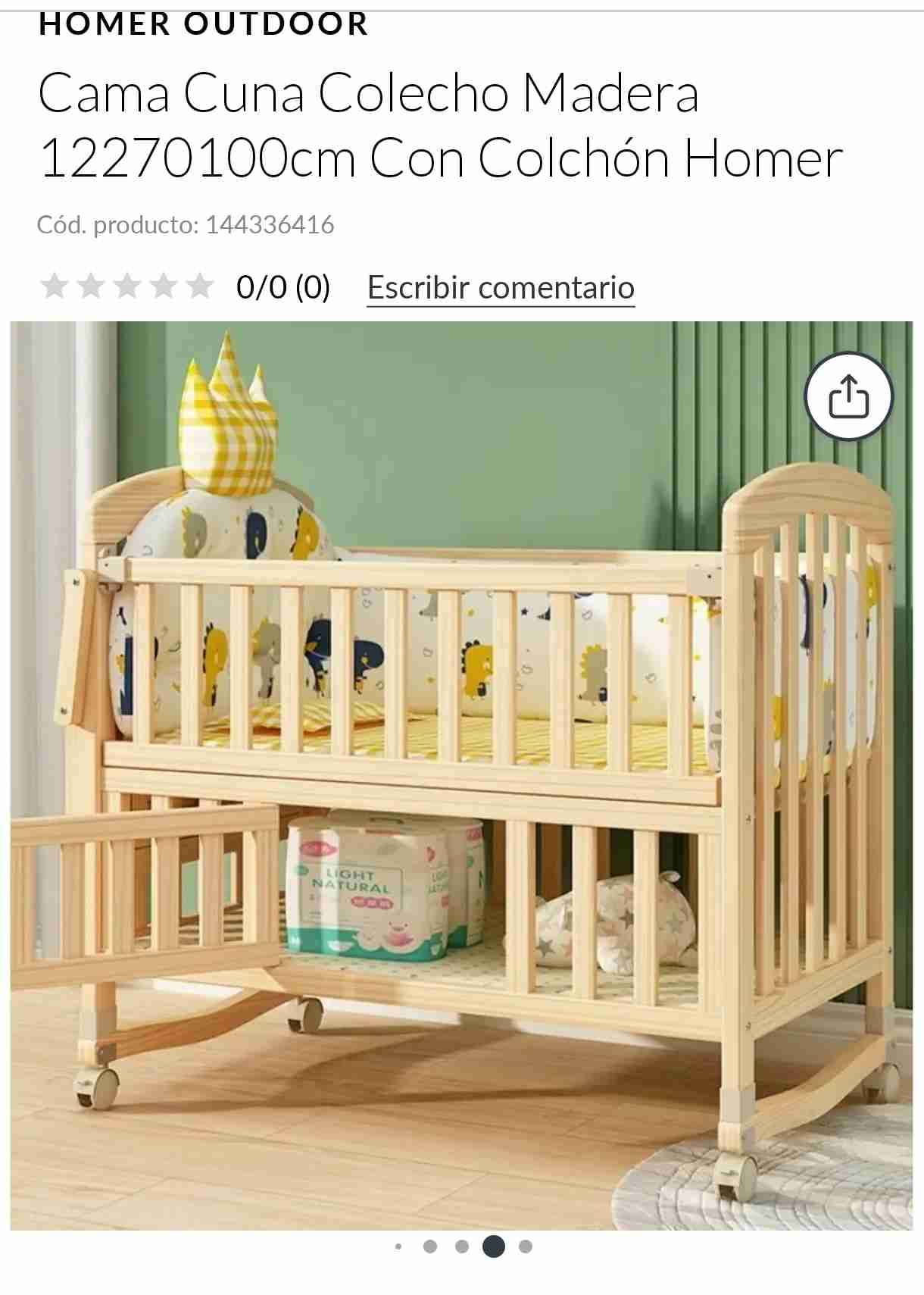924x1295 pixels.
Task: Tap the crib photo to enlarge it
Action: click(x=462, y=773)
